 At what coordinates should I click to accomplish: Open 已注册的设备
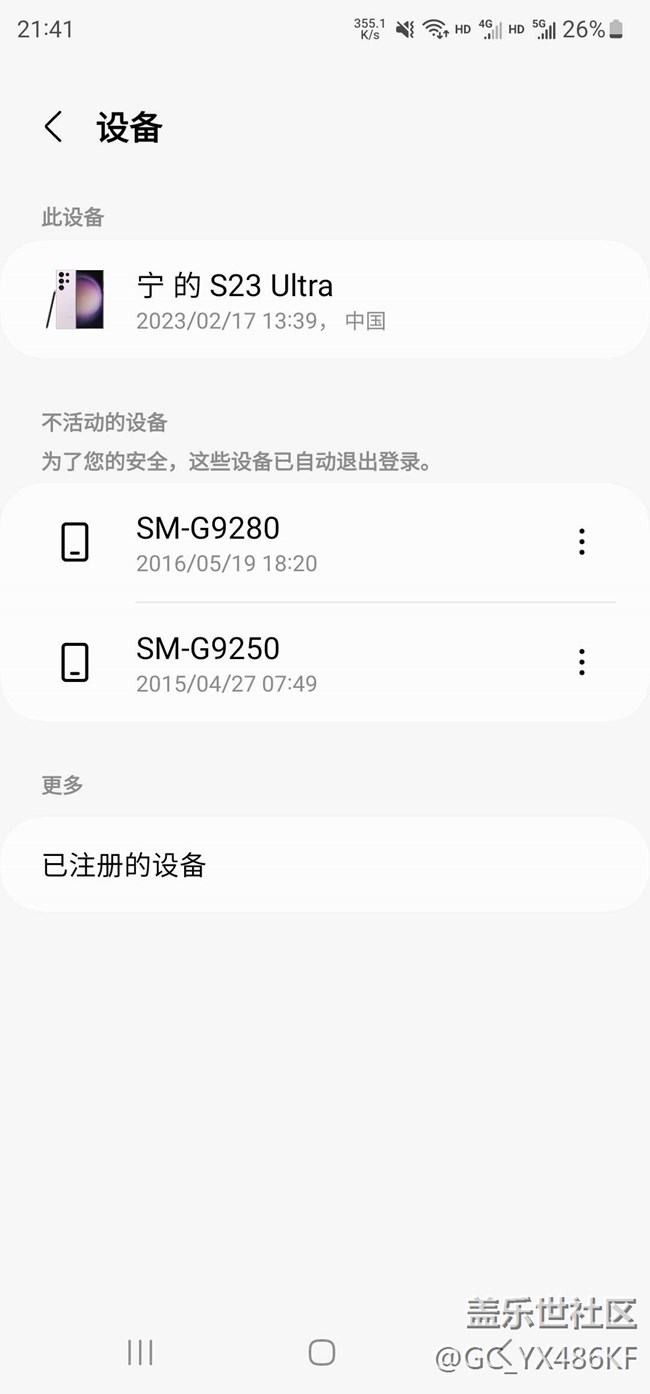(x=324, y=865)
